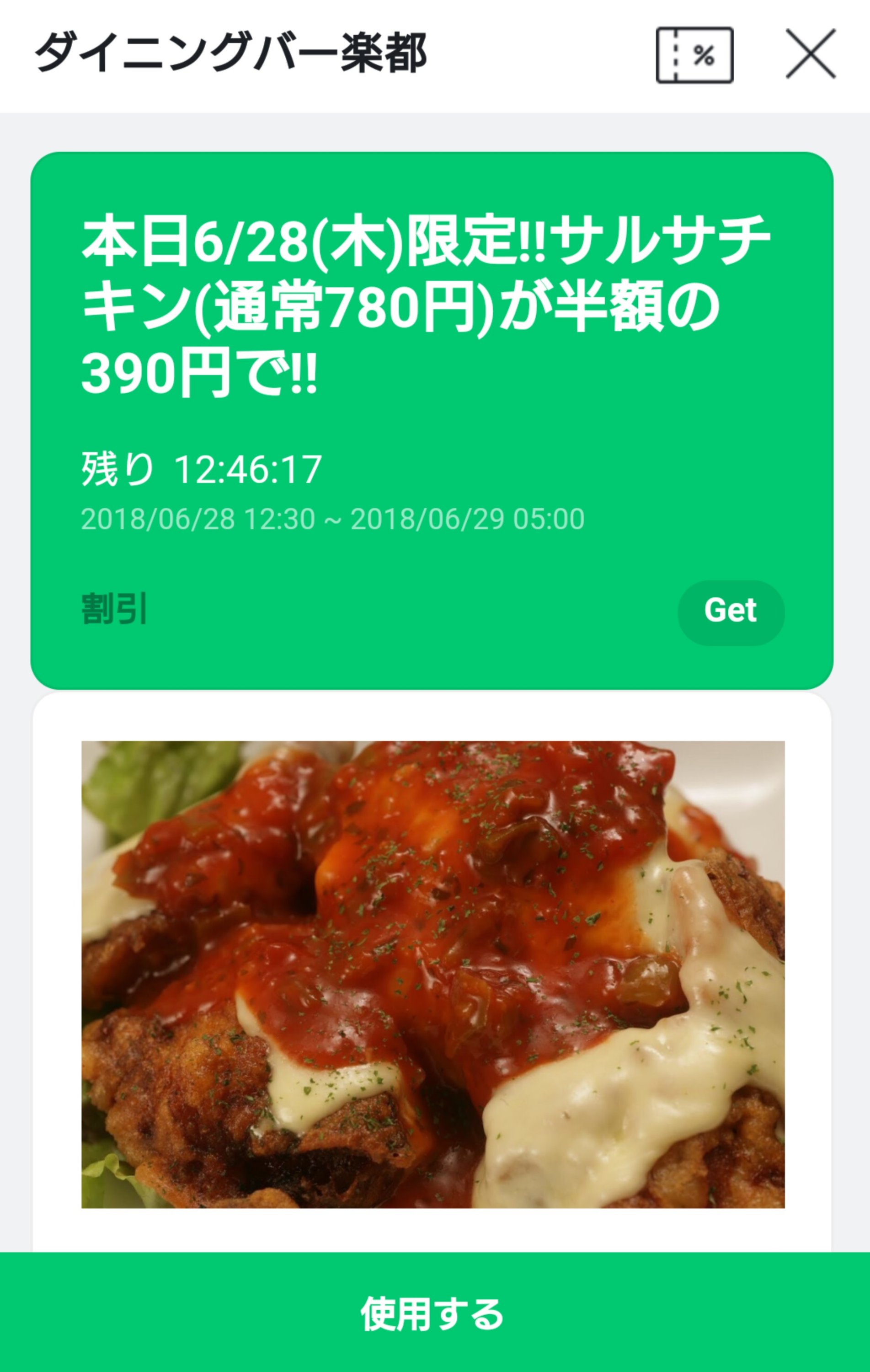Viewport: 870px width, 1372px height.
Task: Open the salsa chicken photo
Action: 433,973
